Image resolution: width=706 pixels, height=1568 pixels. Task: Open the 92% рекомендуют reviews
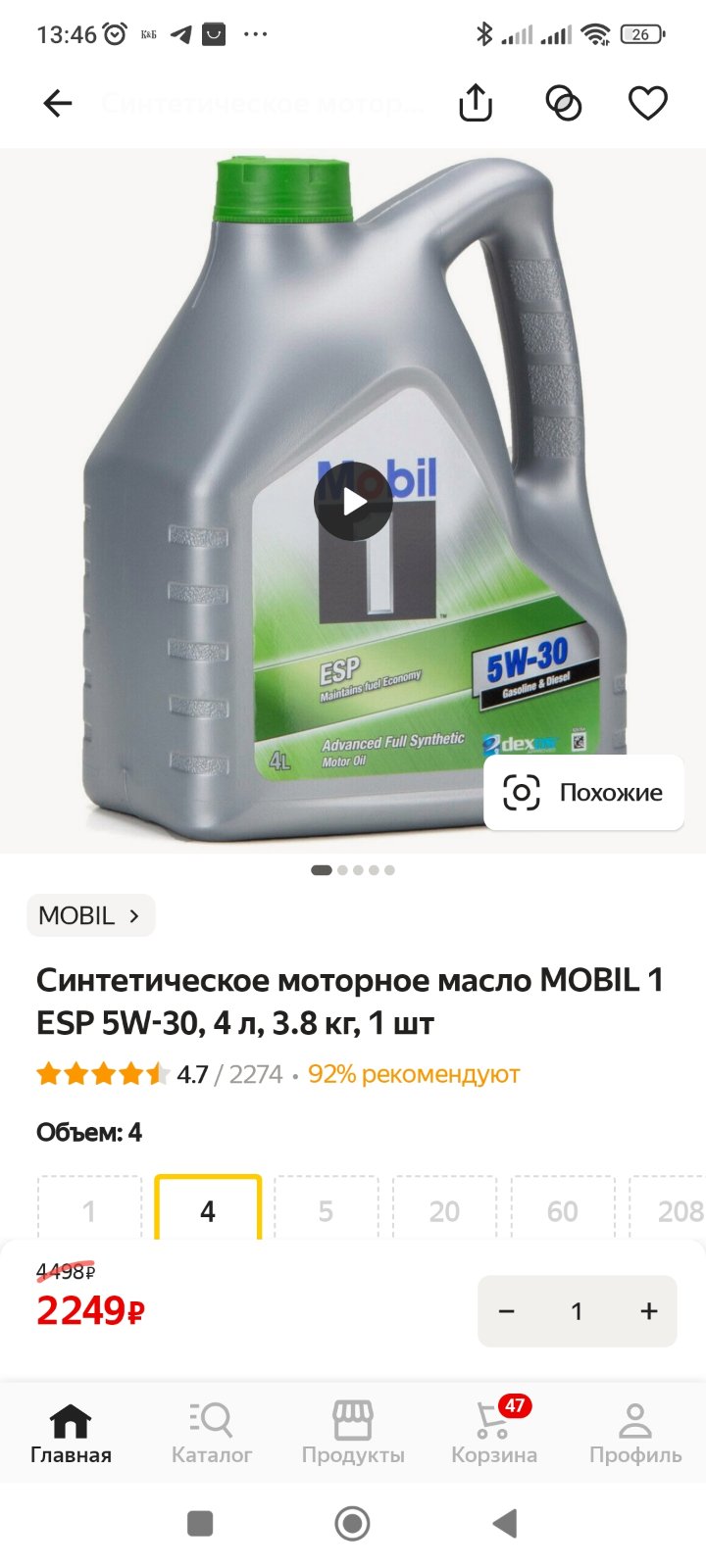[414, 1074]
